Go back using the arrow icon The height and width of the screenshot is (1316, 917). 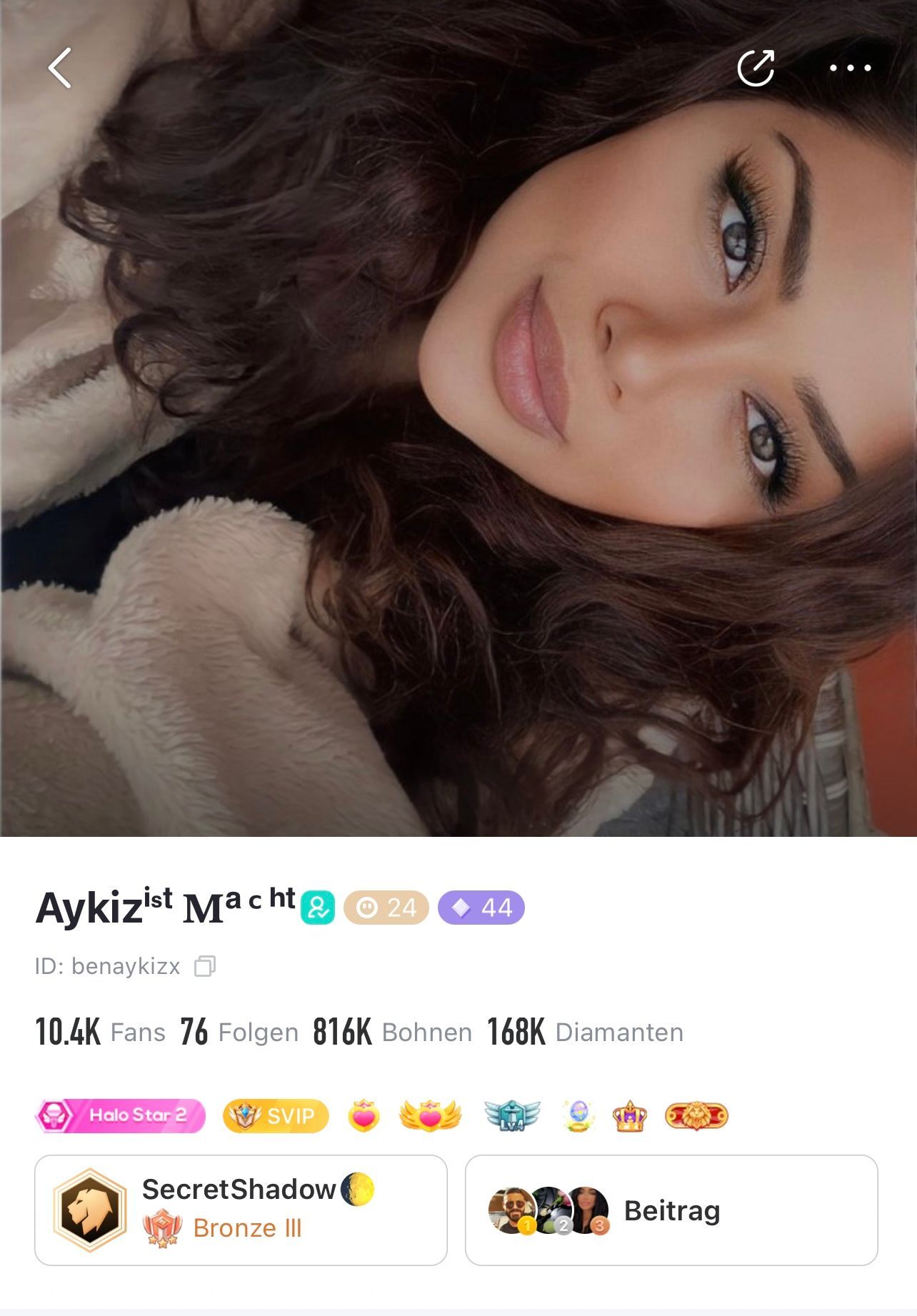point(60,69)
